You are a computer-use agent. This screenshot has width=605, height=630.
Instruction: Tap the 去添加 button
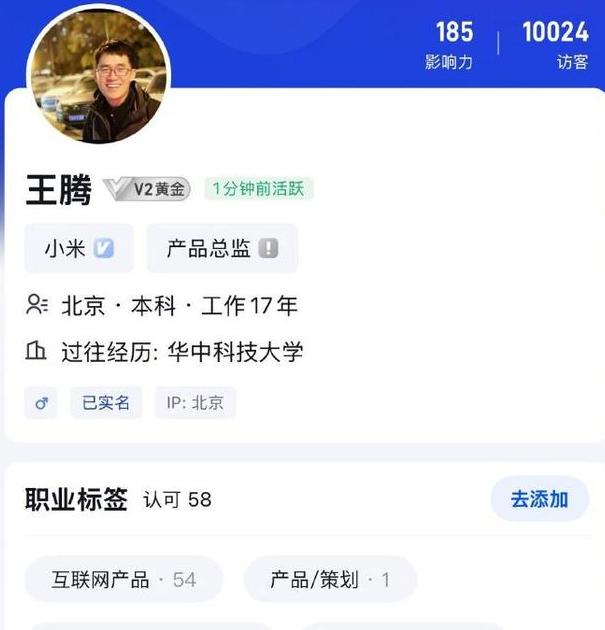pos(539,499)
